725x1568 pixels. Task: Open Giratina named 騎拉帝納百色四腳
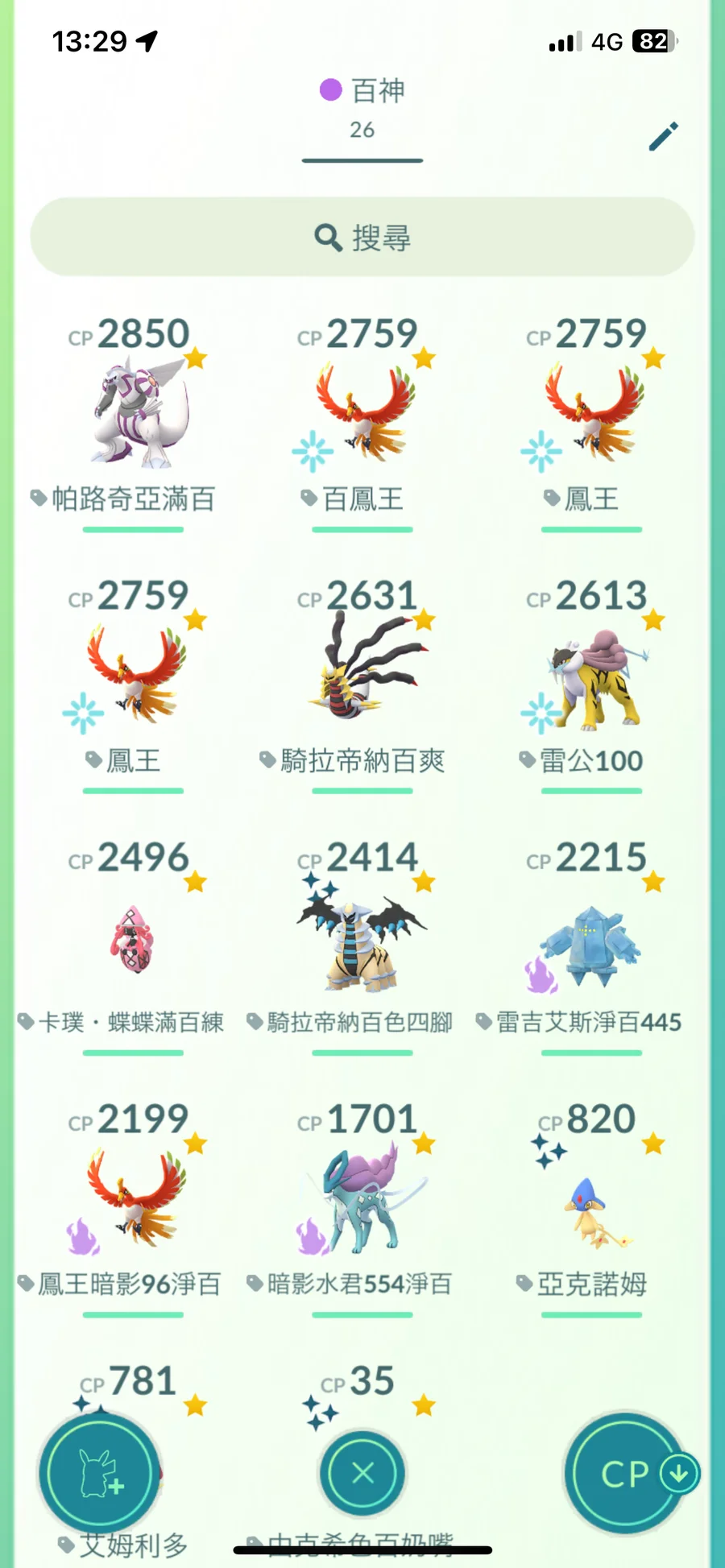pyautogui.click(x=362, y=938)
